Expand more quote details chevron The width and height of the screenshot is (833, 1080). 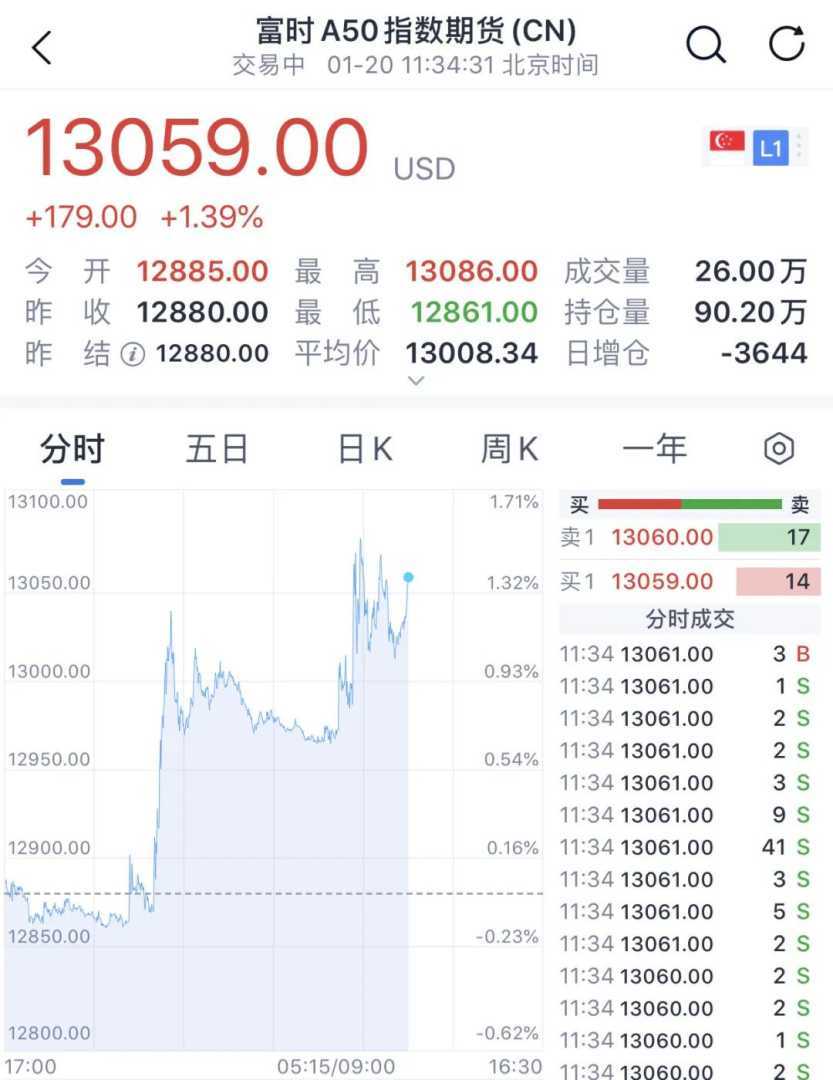[x=417, y=381]
